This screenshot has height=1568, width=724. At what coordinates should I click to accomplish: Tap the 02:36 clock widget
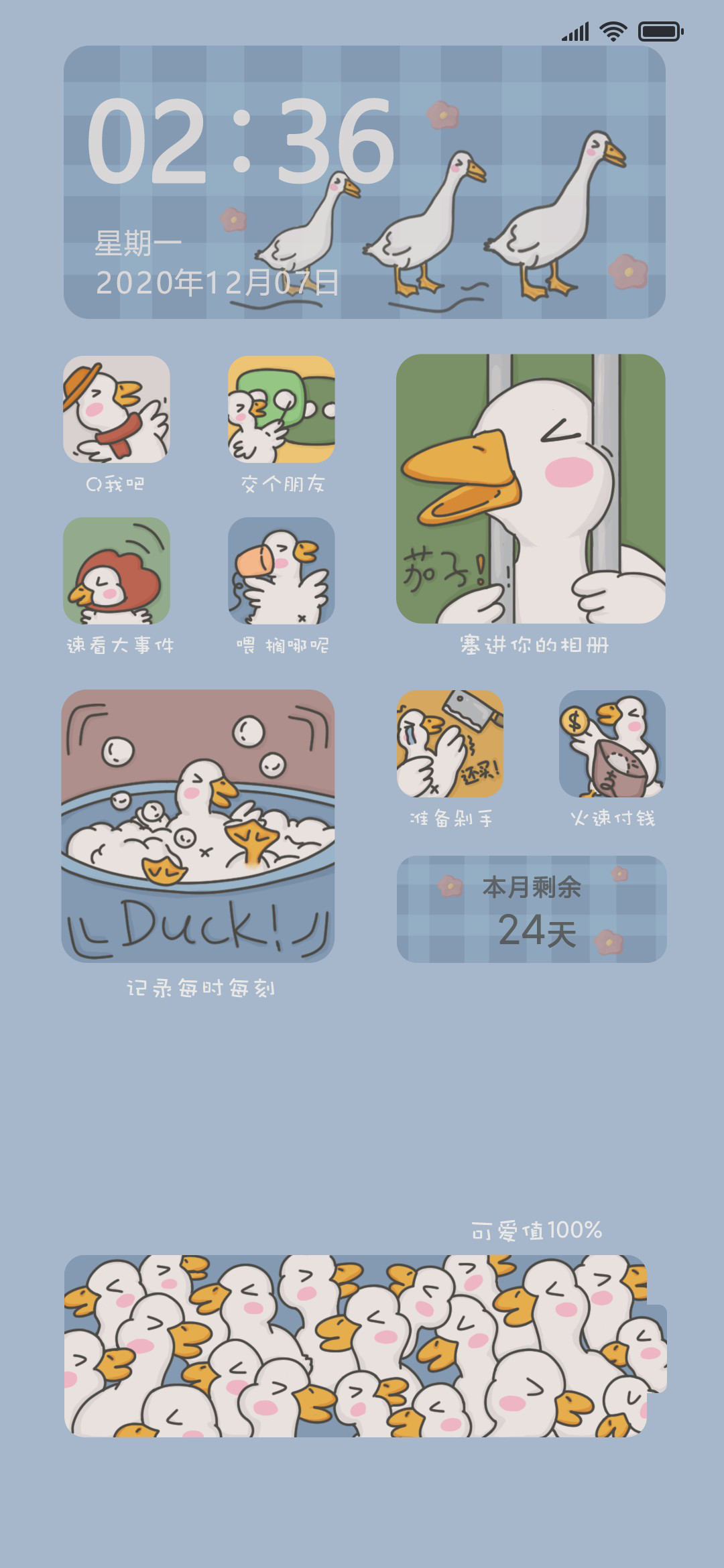pos(365,182)
